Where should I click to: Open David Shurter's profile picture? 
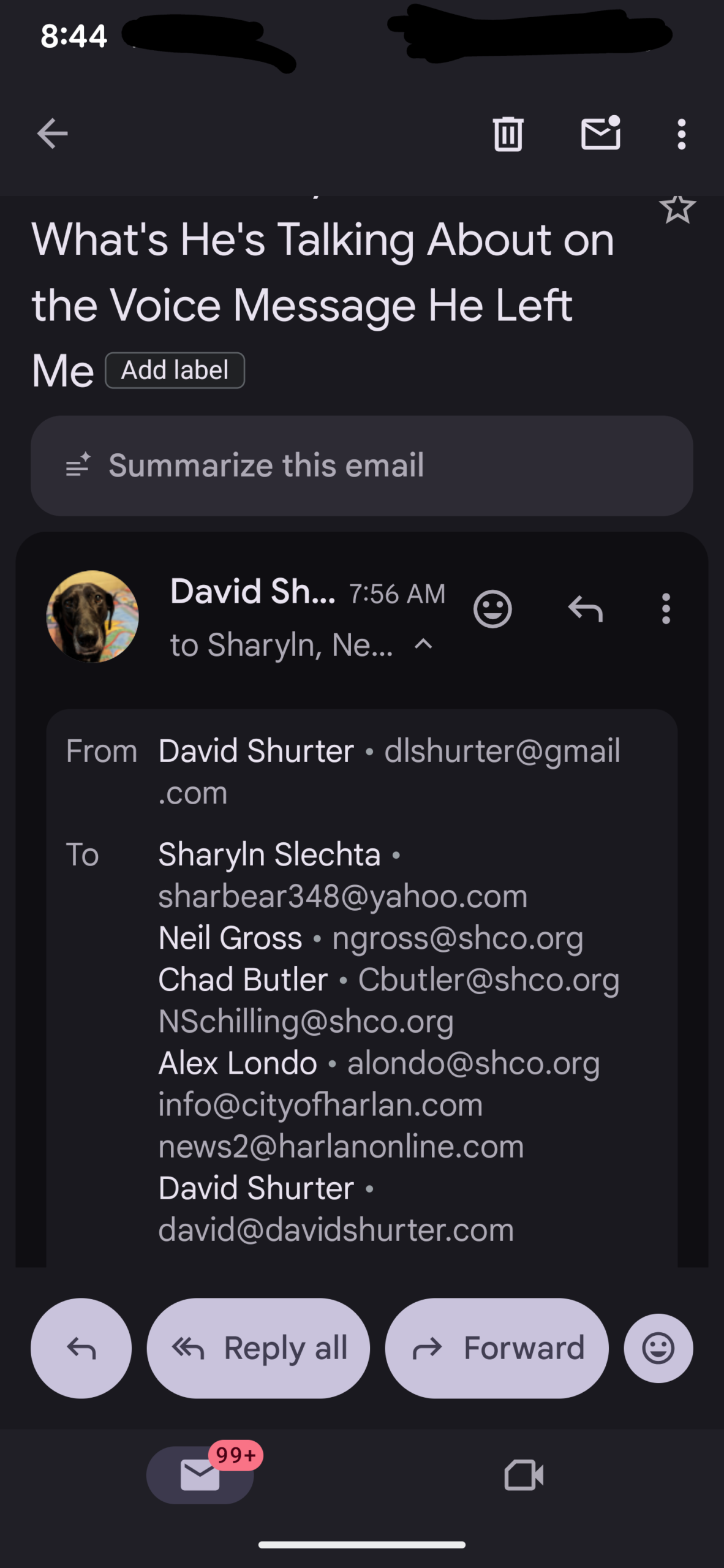tap(92, 616)
